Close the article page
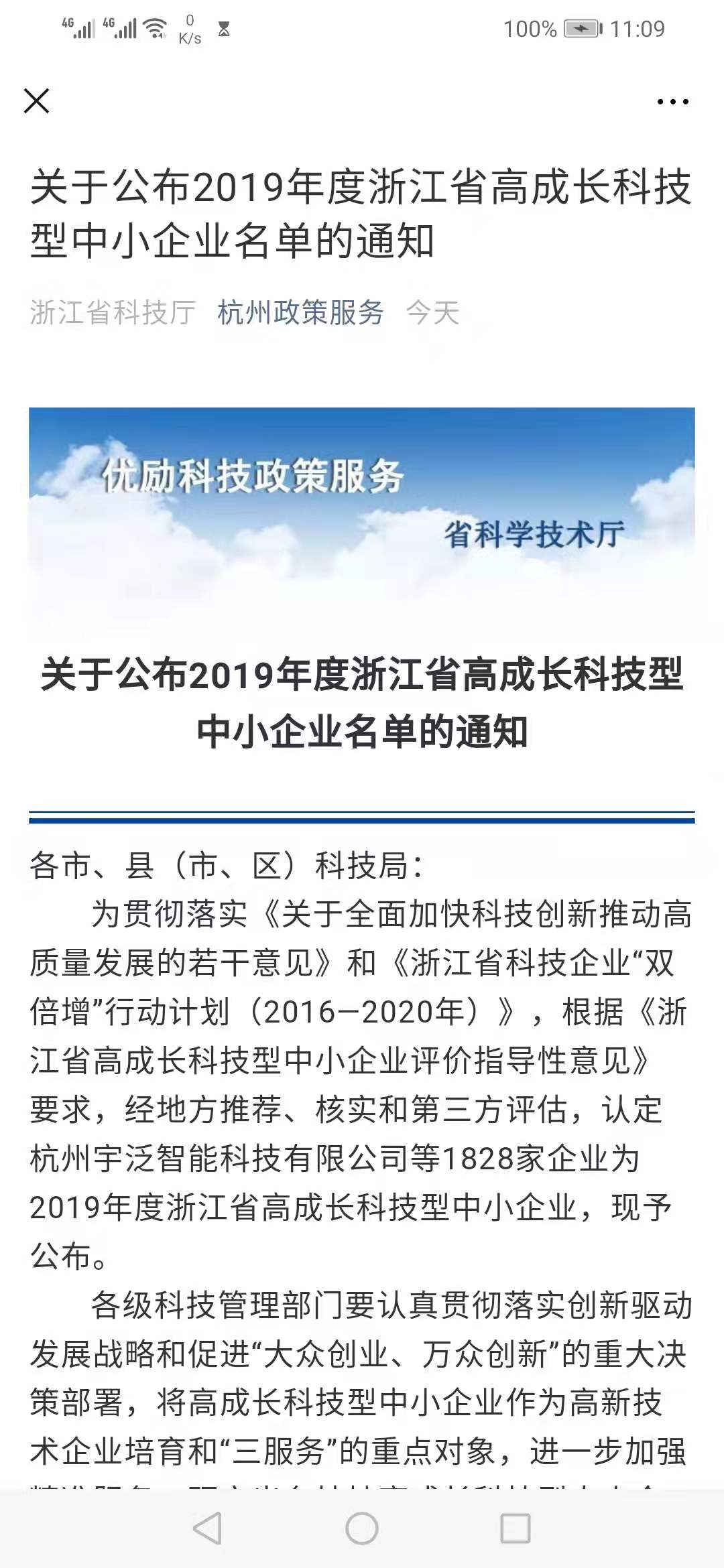724x1568 pixels. [37, 102]
